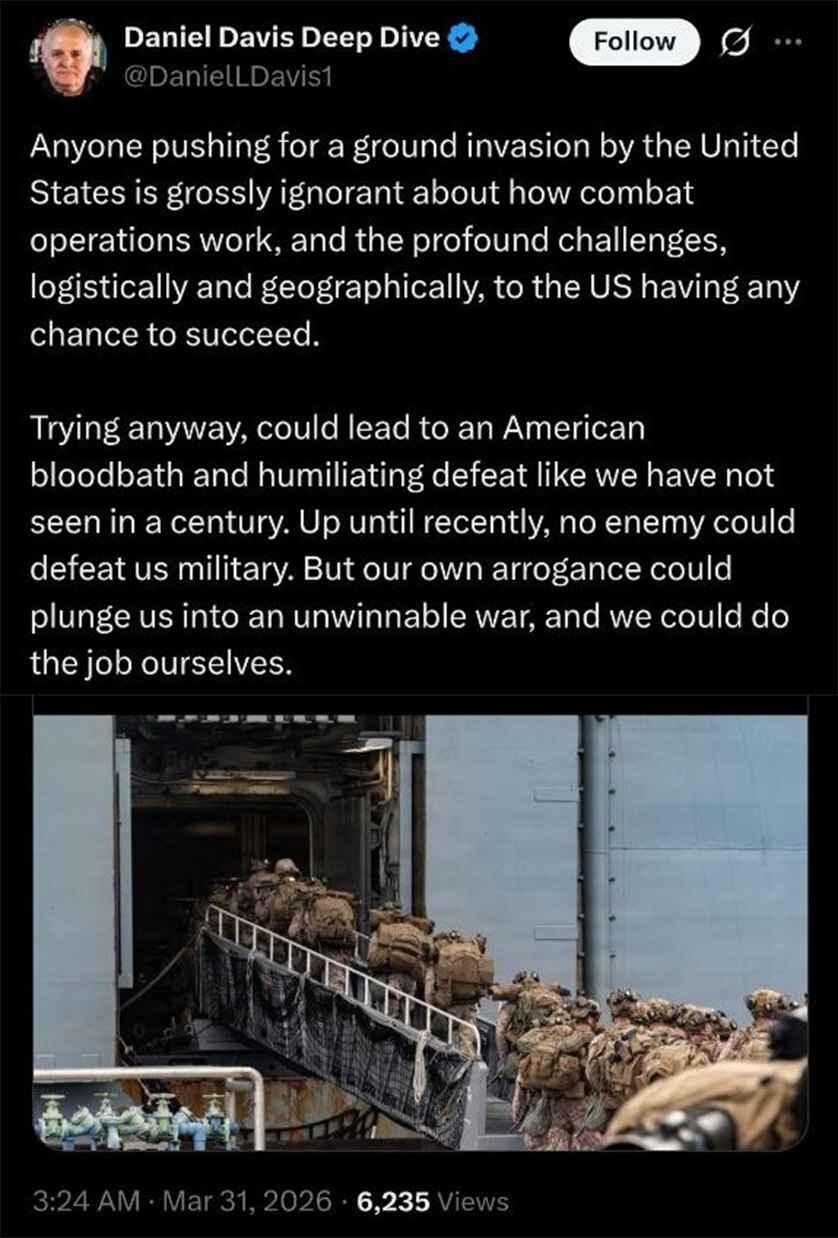Follow Daniel Davis Deep Dive
Screen dimensions: 838x1238
pyautogui.click(x=634, y=42)
